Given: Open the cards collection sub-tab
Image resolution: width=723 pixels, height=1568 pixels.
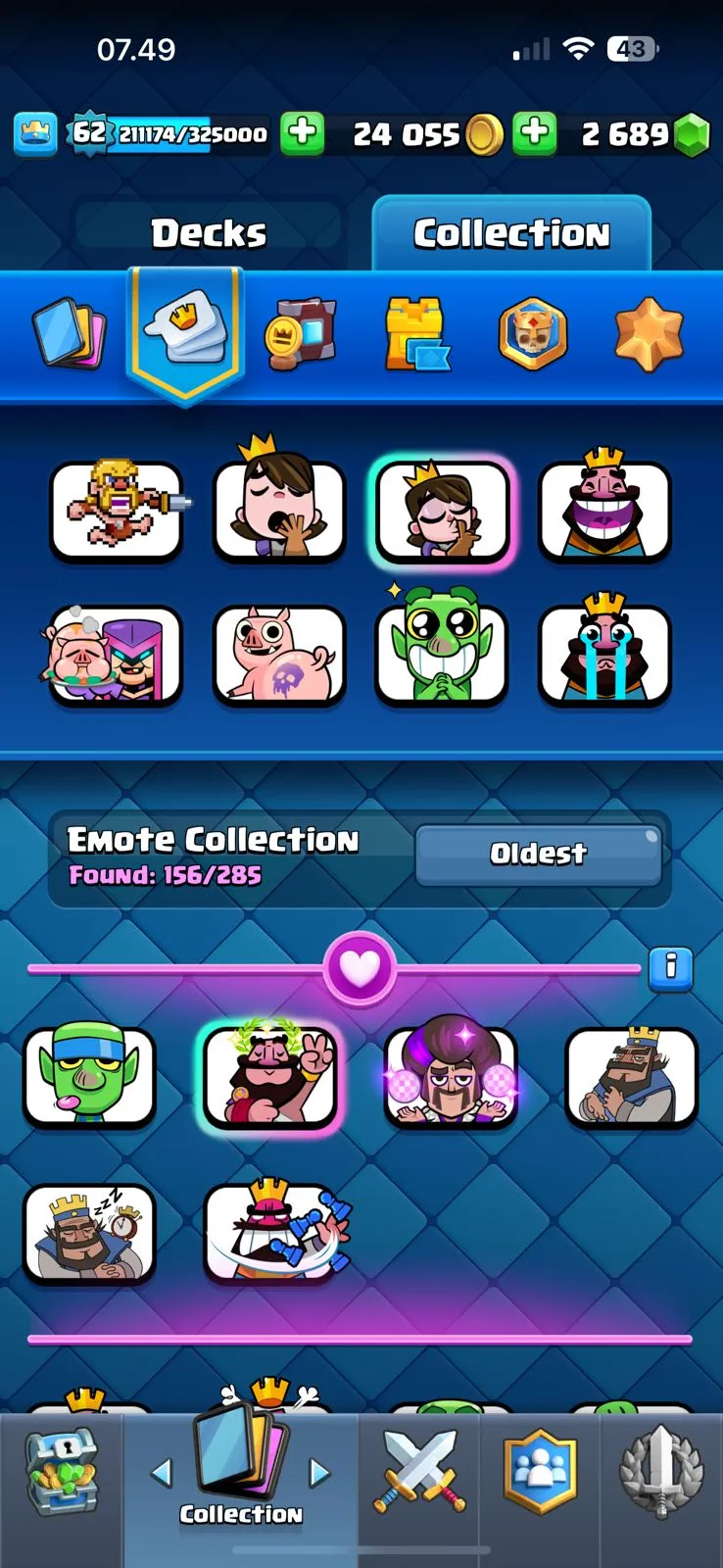Looking at the screenshot, I should point(69,333).
